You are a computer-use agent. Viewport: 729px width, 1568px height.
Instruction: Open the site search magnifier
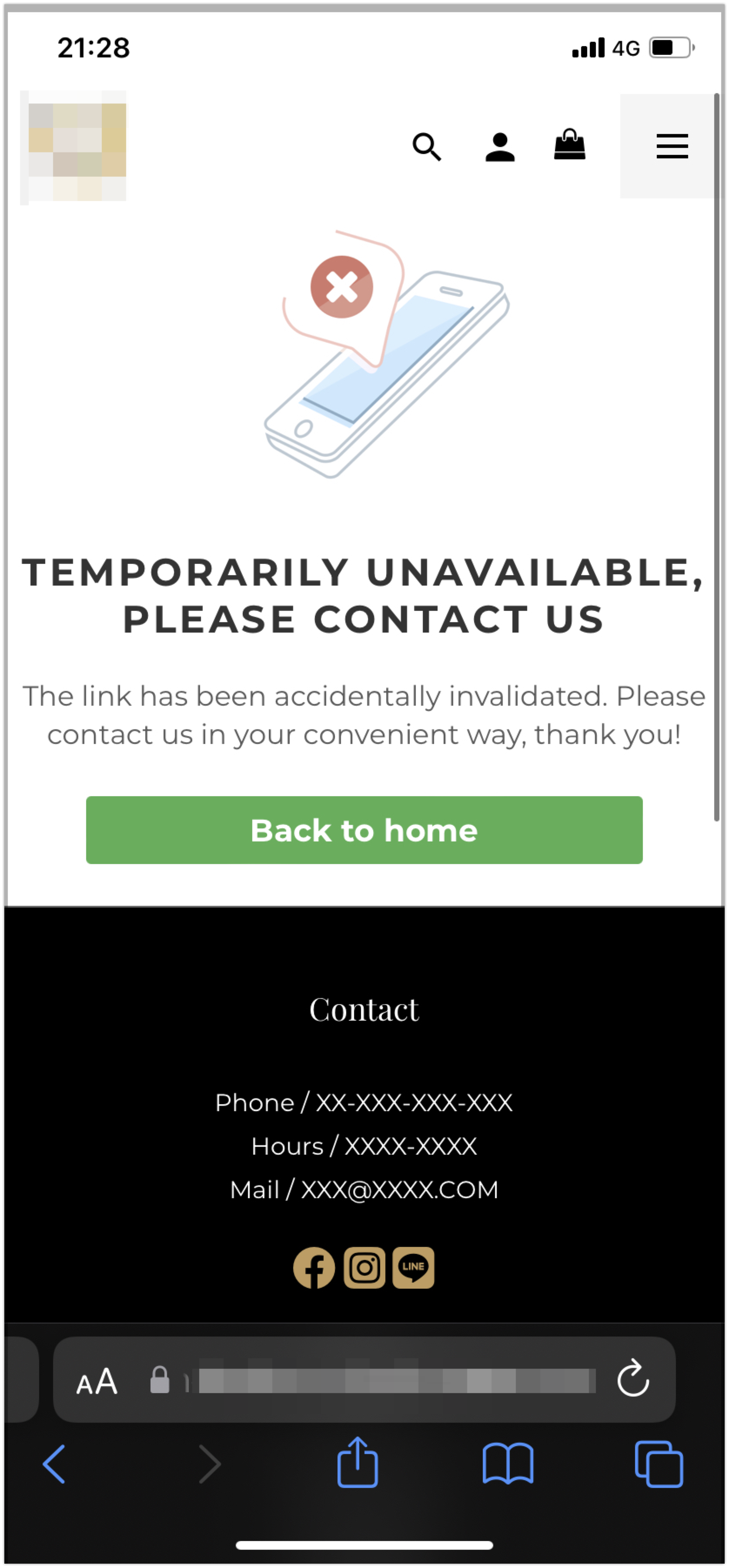coord(427,147)
